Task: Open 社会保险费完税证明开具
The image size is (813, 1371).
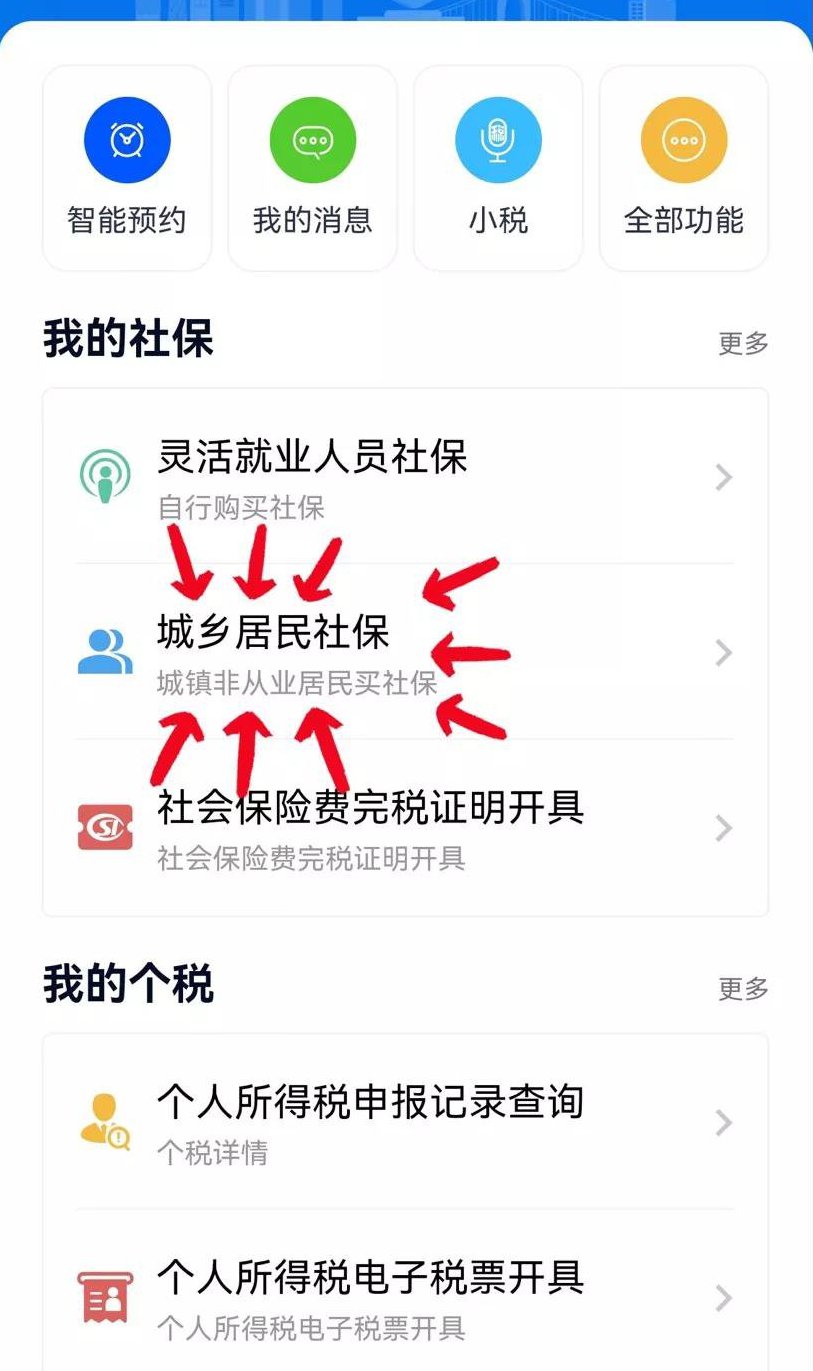Action: tap(405, 828)
